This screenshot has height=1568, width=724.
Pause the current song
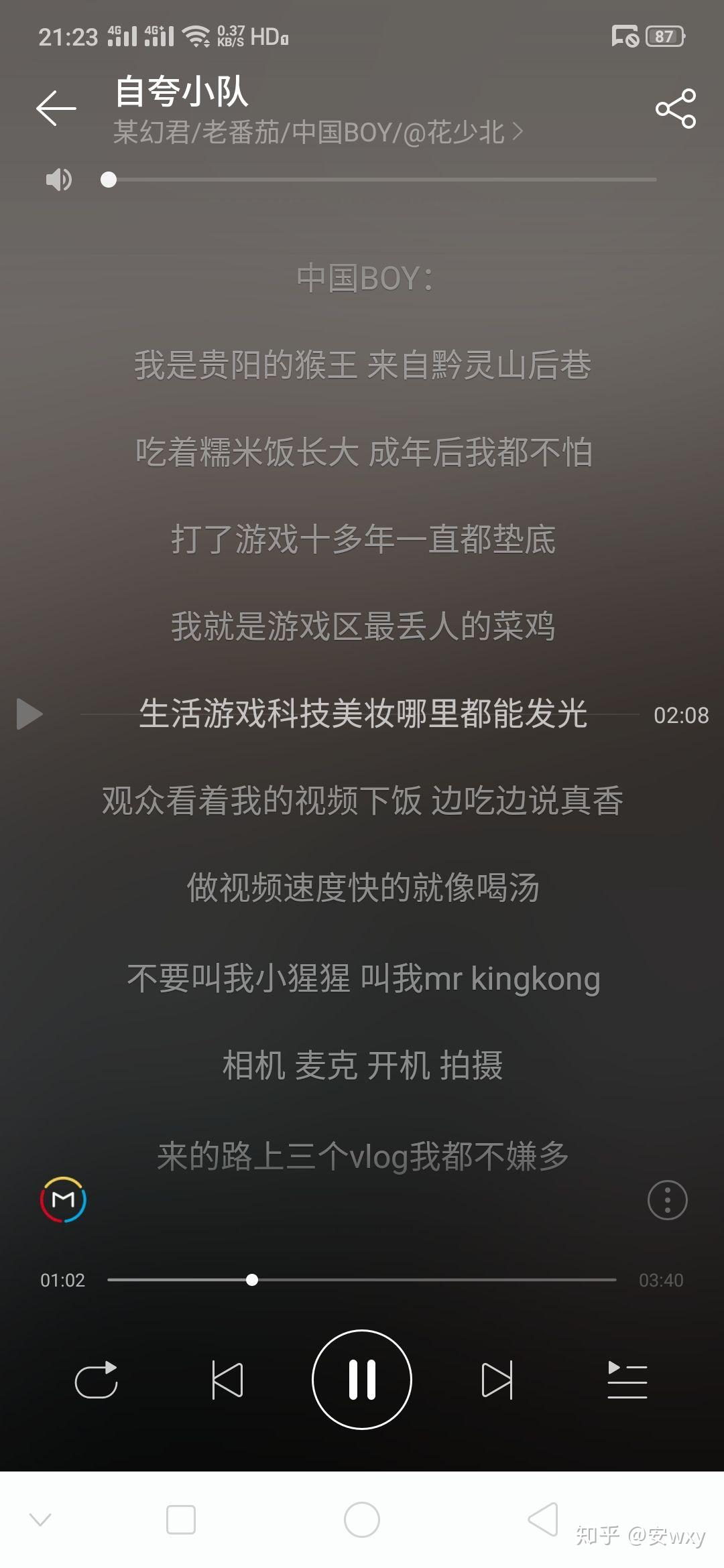click(x=362, y=1380)
